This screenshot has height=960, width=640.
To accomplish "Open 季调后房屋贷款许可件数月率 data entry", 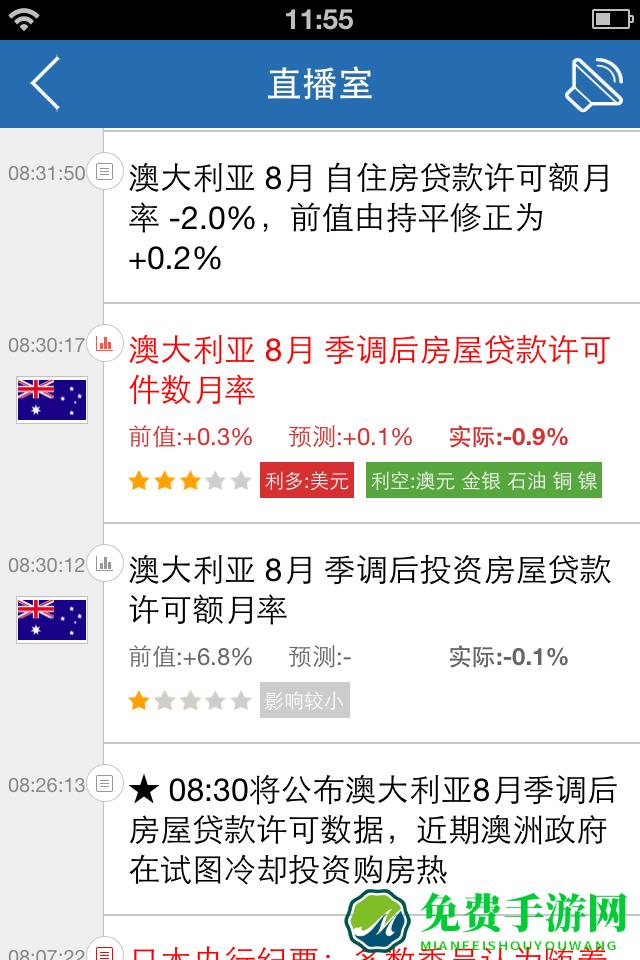I will [x=370, y=368].
